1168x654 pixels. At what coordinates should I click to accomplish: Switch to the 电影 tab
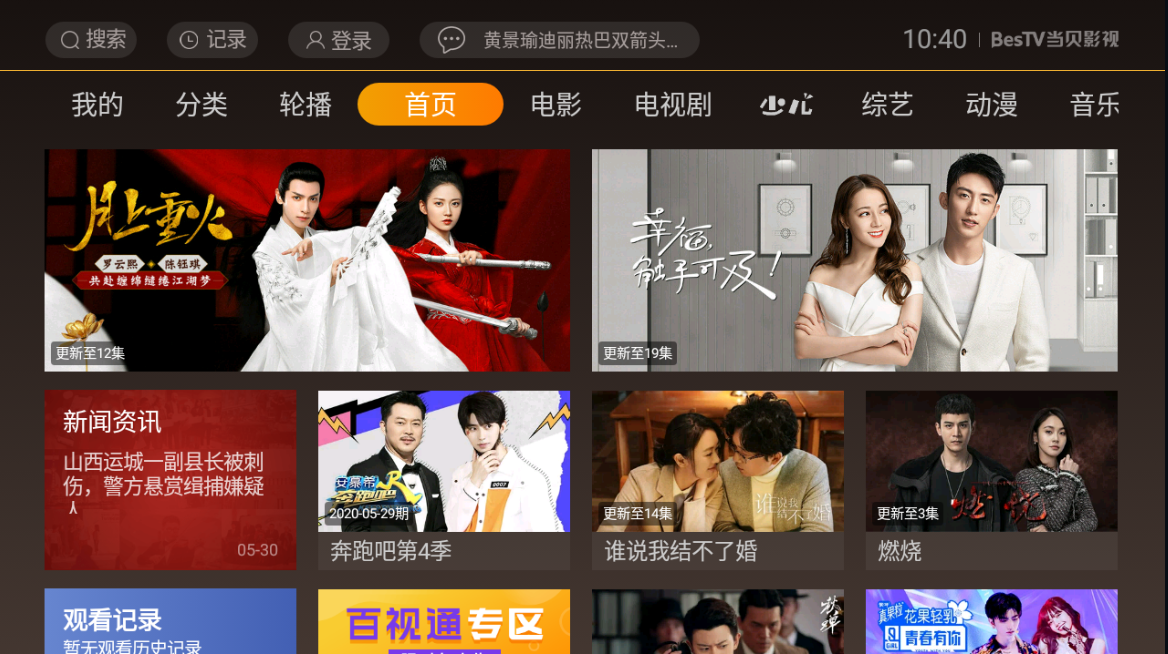tap(555, 104)
